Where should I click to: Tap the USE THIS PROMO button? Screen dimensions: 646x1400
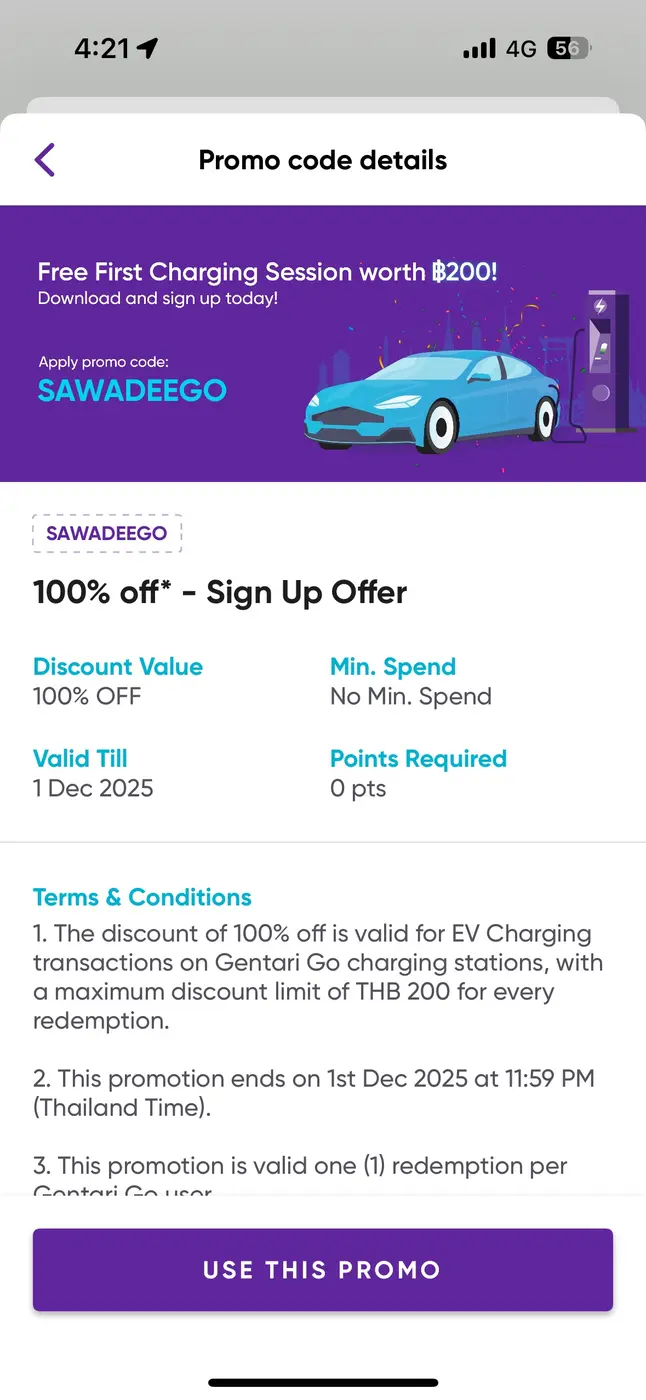(322, 1270)
